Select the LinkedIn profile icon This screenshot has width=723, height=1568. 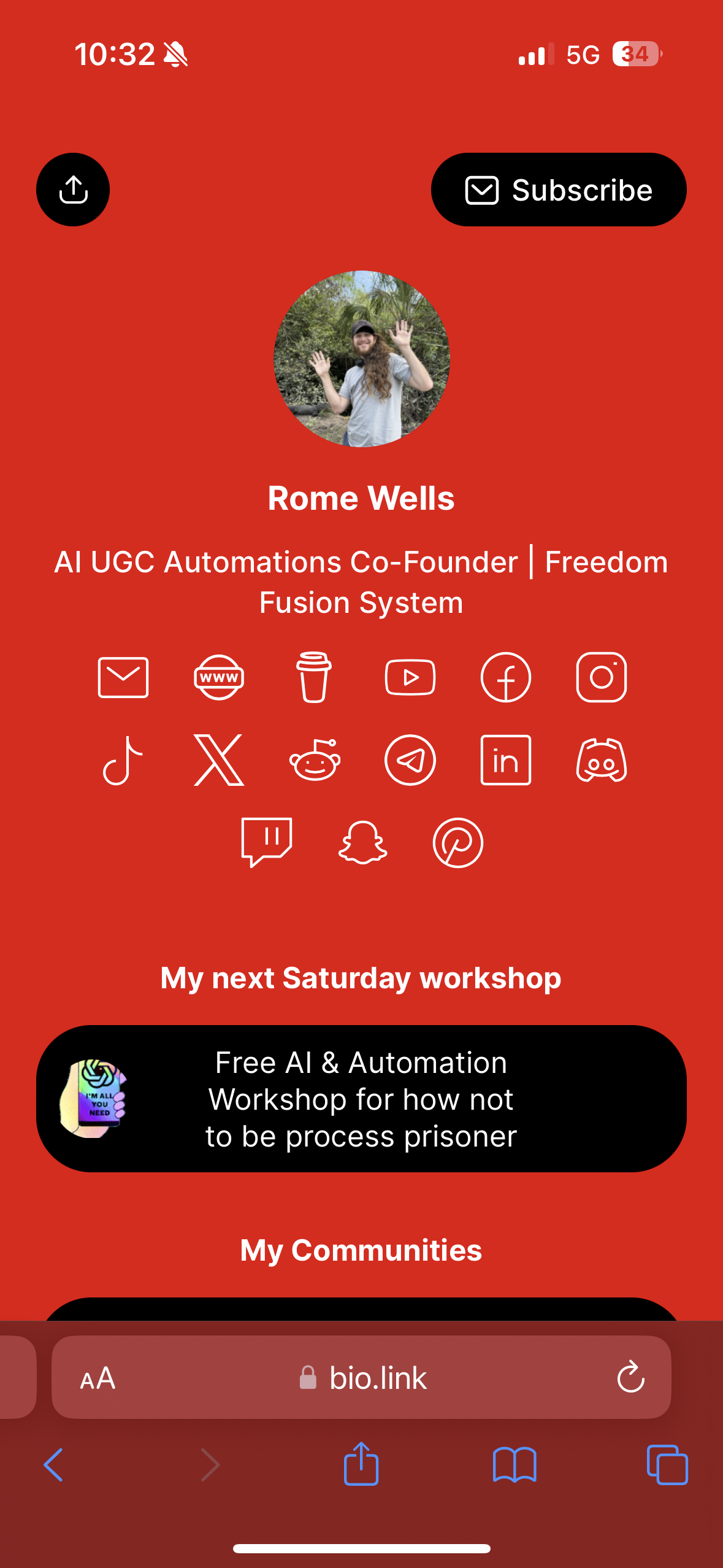pos(505,759)
